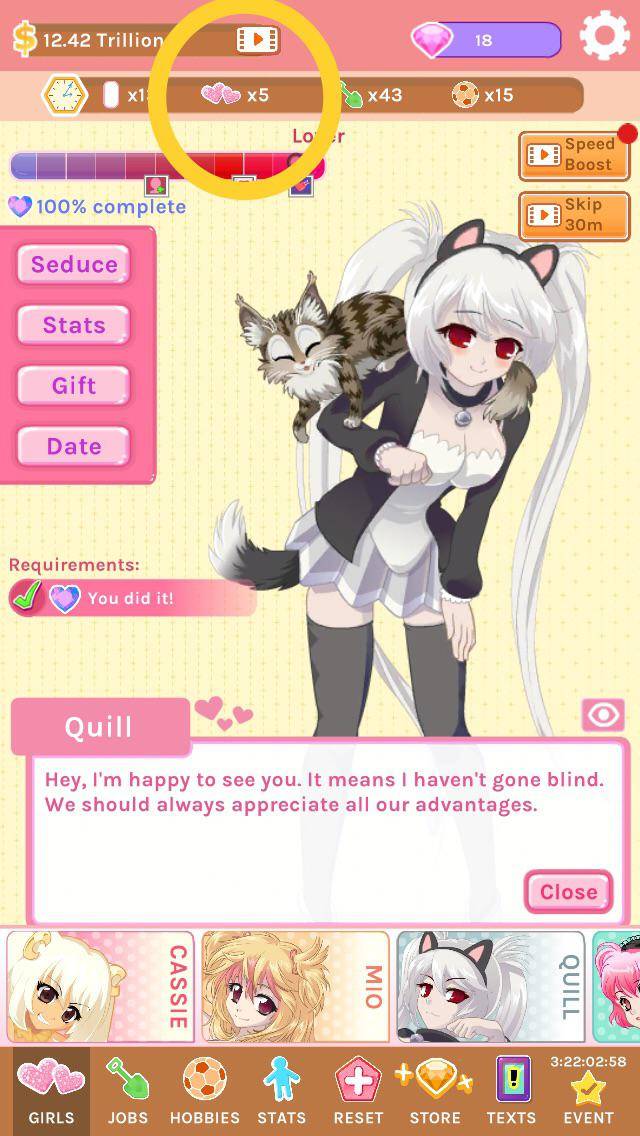The height and width of the screenshot is (1136, 640).
Task: Tap the Speed Boost button
Action: (x=574, y=155)
